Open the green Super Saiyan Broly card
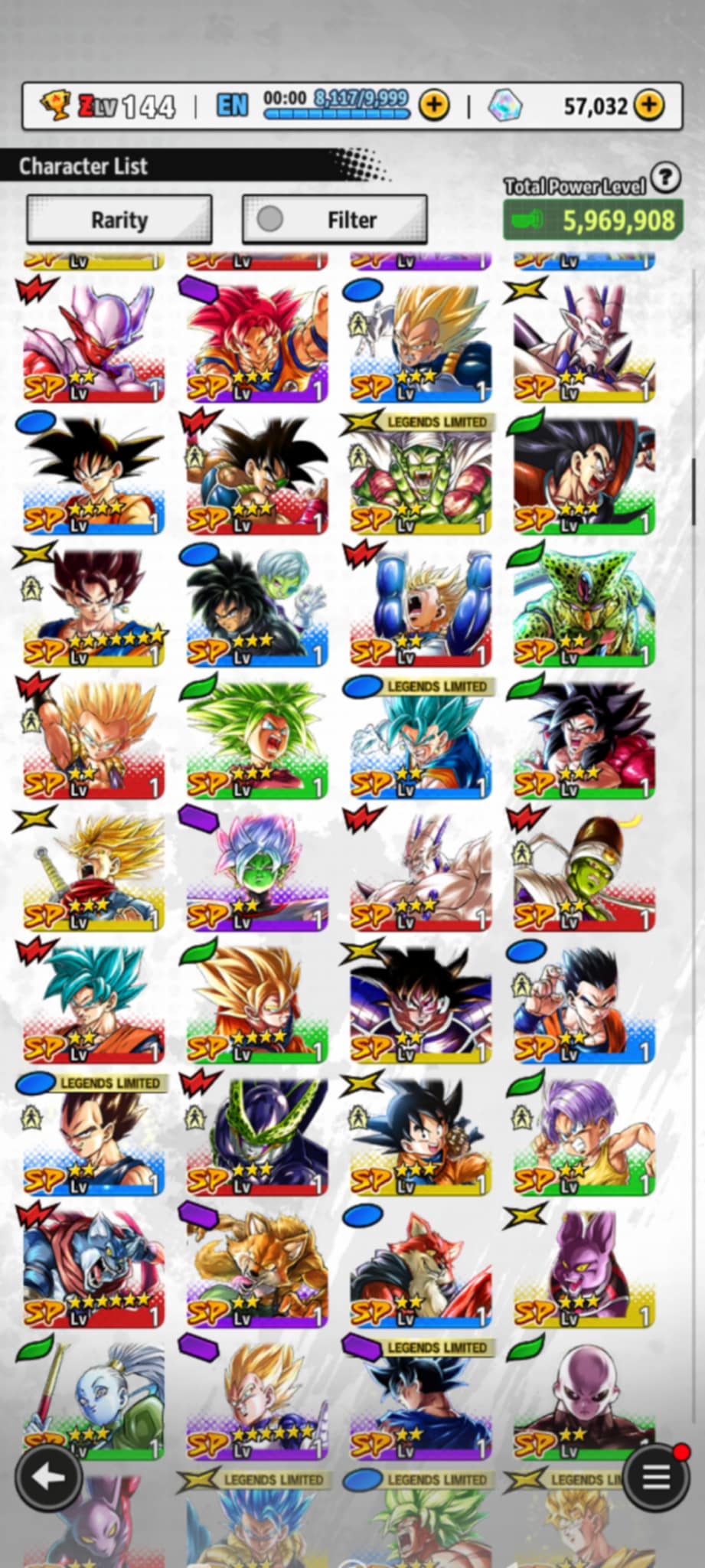The width and height of the screenshot is (705, 1568). point(256,737)
